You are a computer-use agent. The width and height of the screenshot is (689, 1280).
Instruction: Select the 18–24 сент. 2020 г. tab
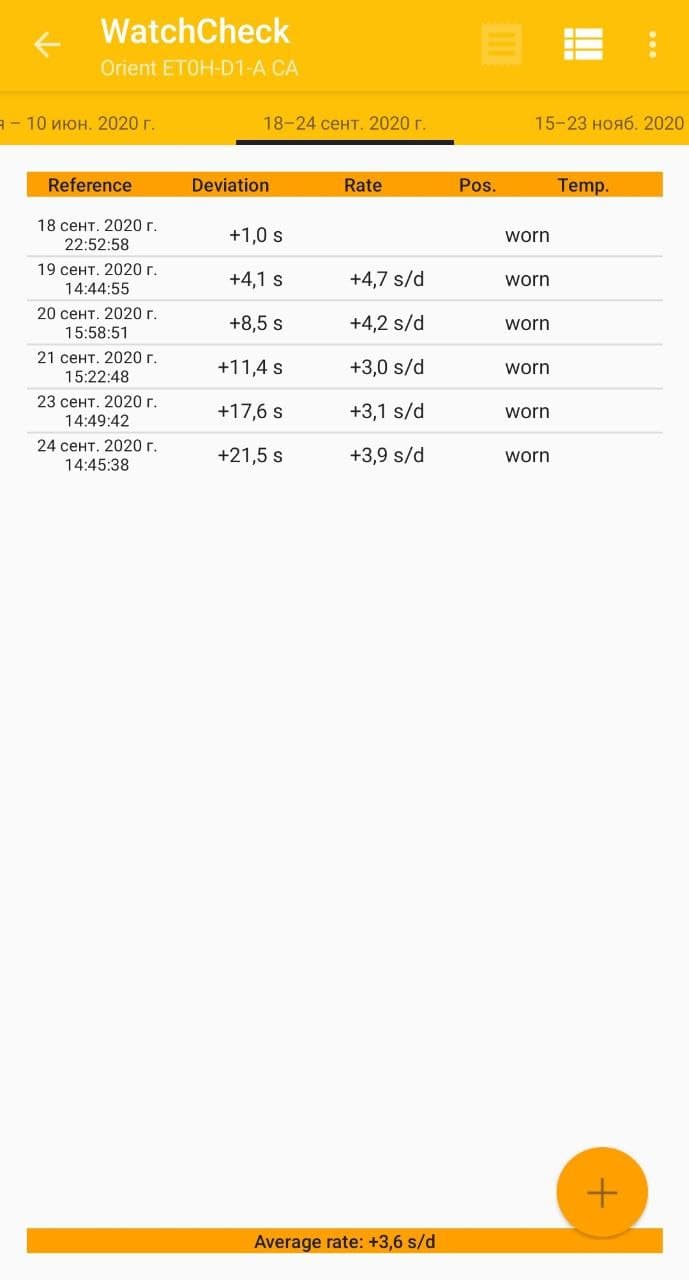click(344, 124)
